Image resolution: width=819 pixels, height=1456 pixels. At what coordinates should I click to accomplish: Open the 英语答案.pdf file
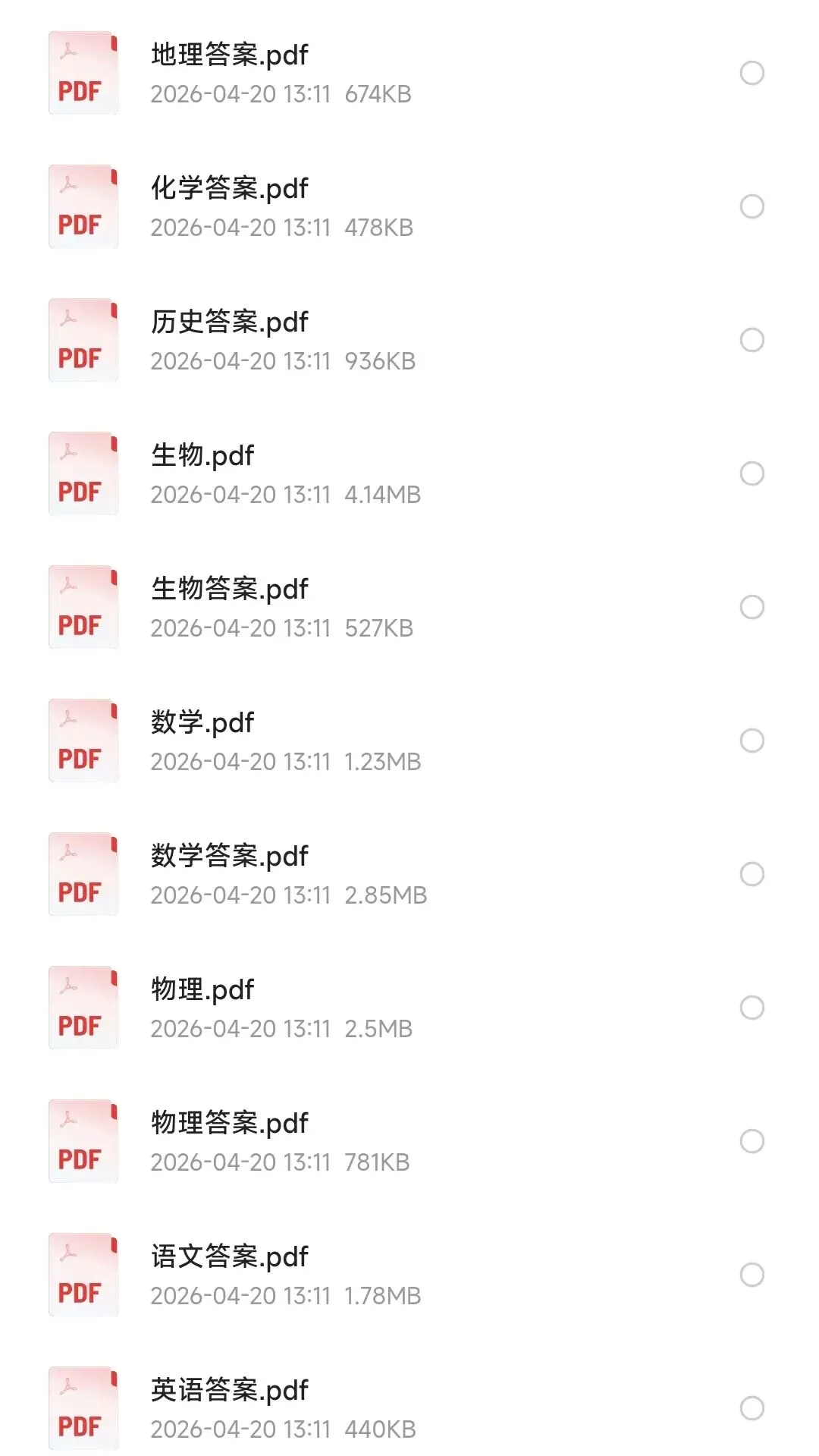click(x=229, y=1390)
